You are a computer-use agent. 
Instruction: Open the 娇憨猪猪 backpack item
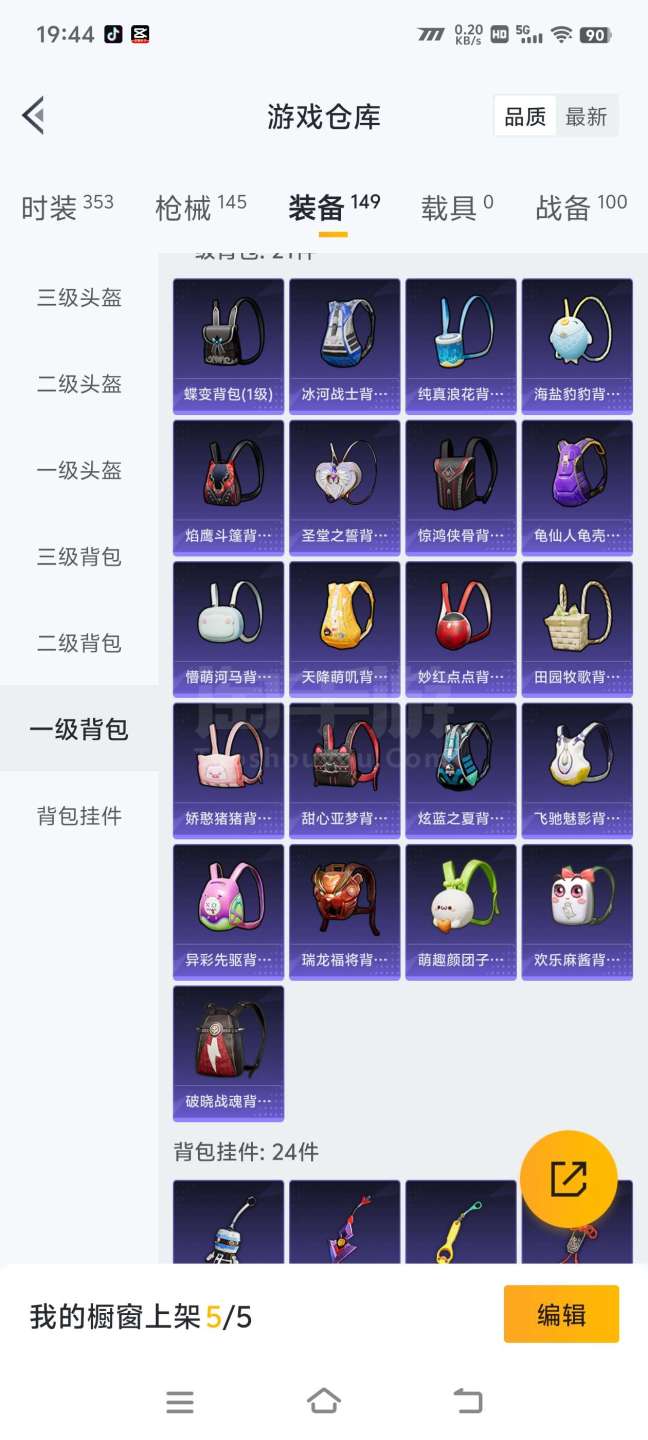[229, 770]
